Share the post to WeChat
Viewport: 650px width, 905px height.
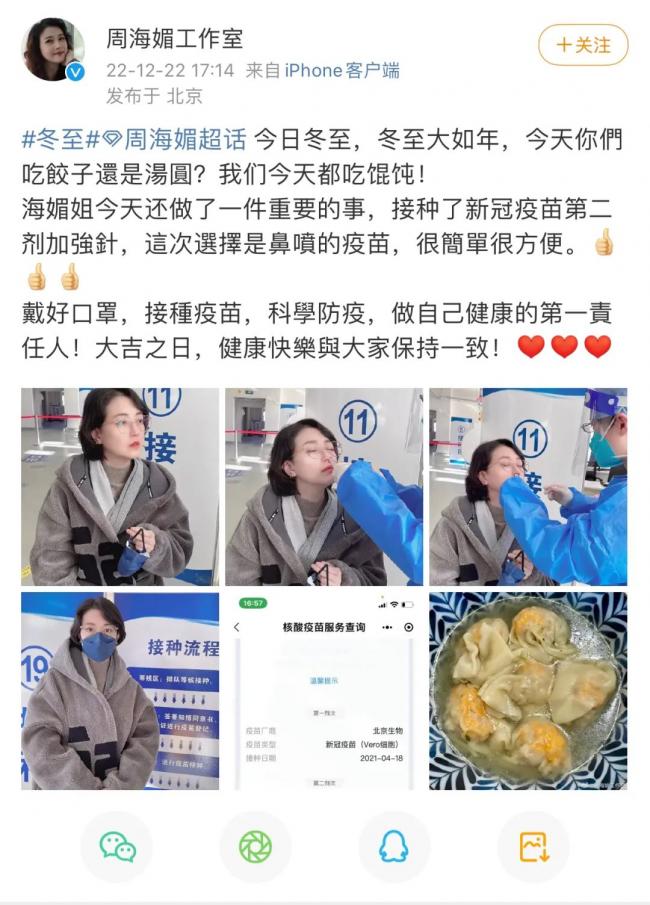(117, 847)
